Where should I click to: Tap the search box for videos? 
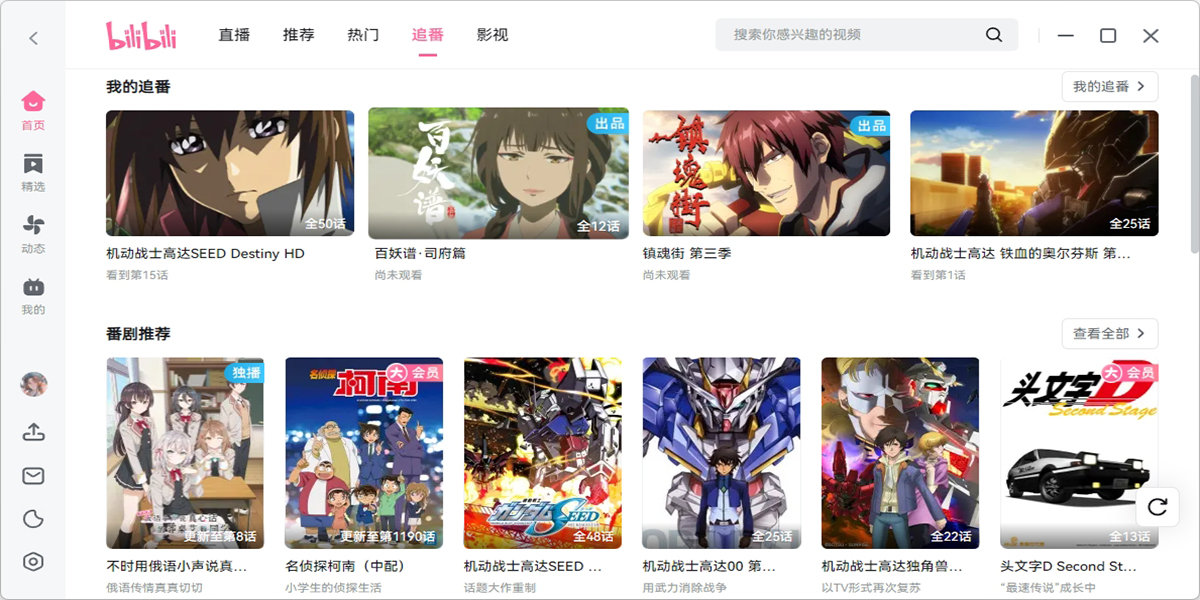coord(850,35)
